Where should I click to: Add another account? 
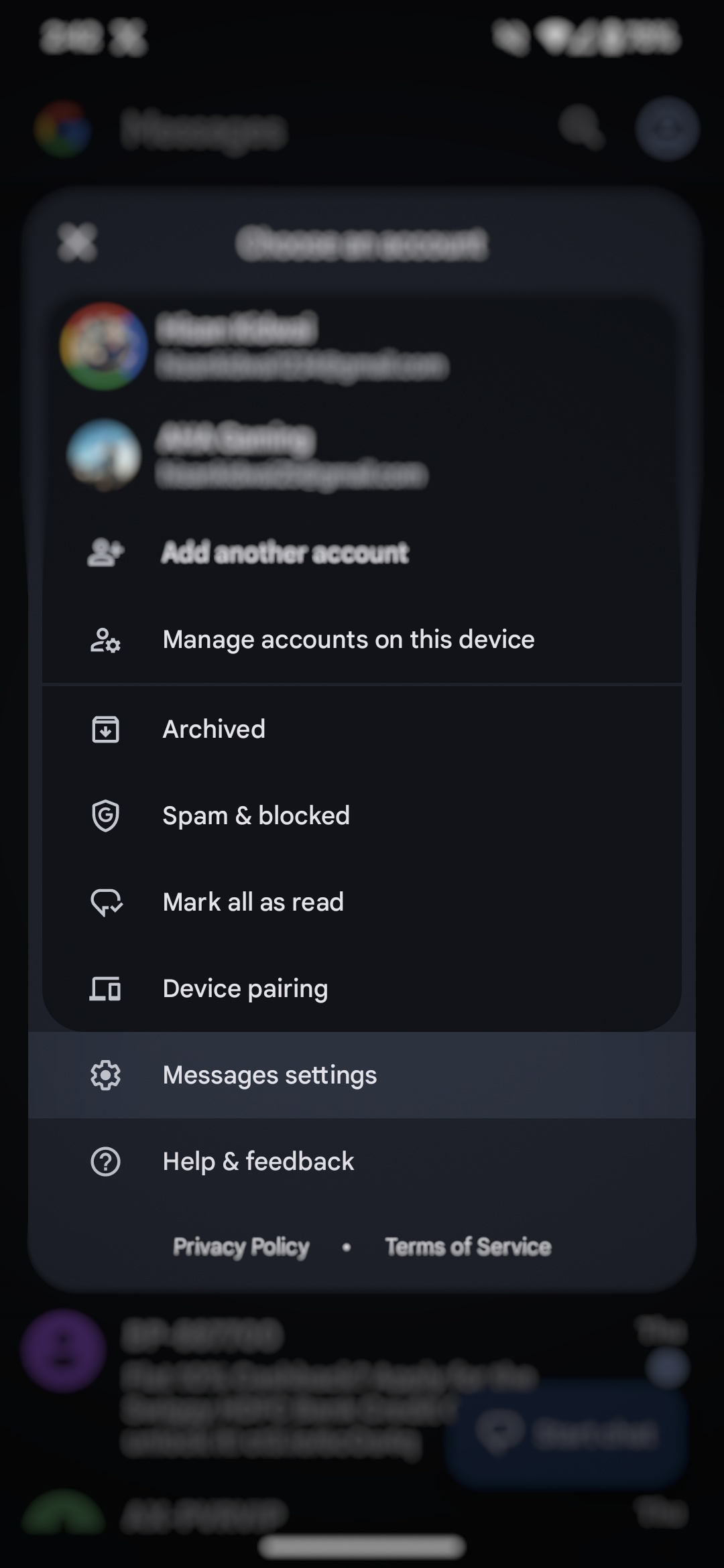(x=284, y=553)
